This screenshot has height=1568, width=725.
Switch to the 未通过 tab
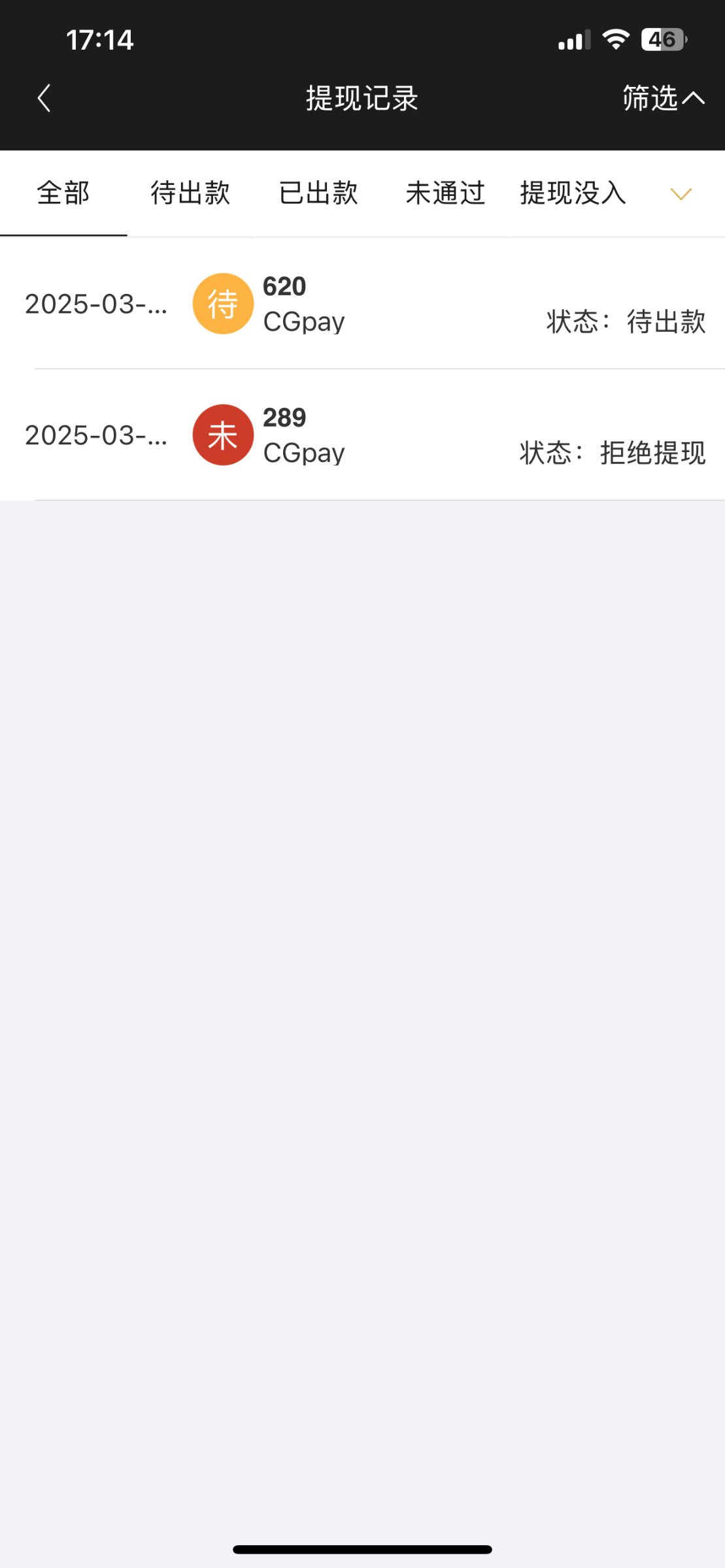tap(445, 193)
